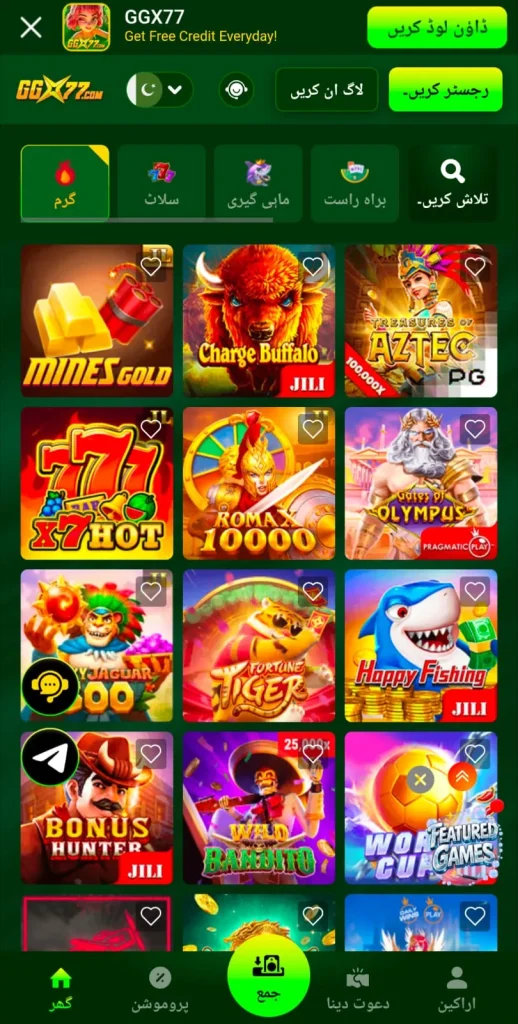Tap the green register button

(x=445, y=89)
